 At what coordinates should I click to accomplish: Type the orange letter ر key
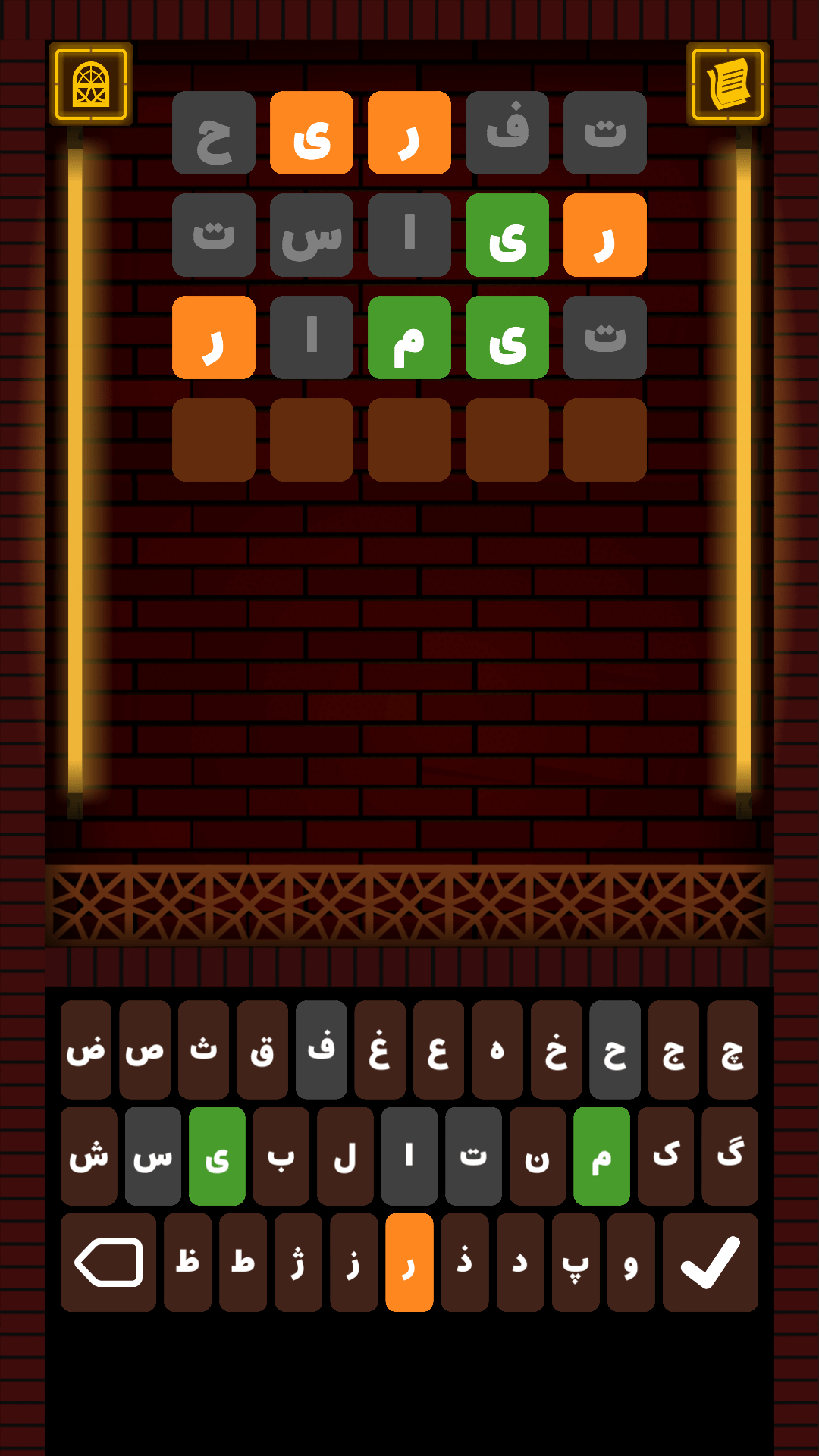click(409, 1263)
